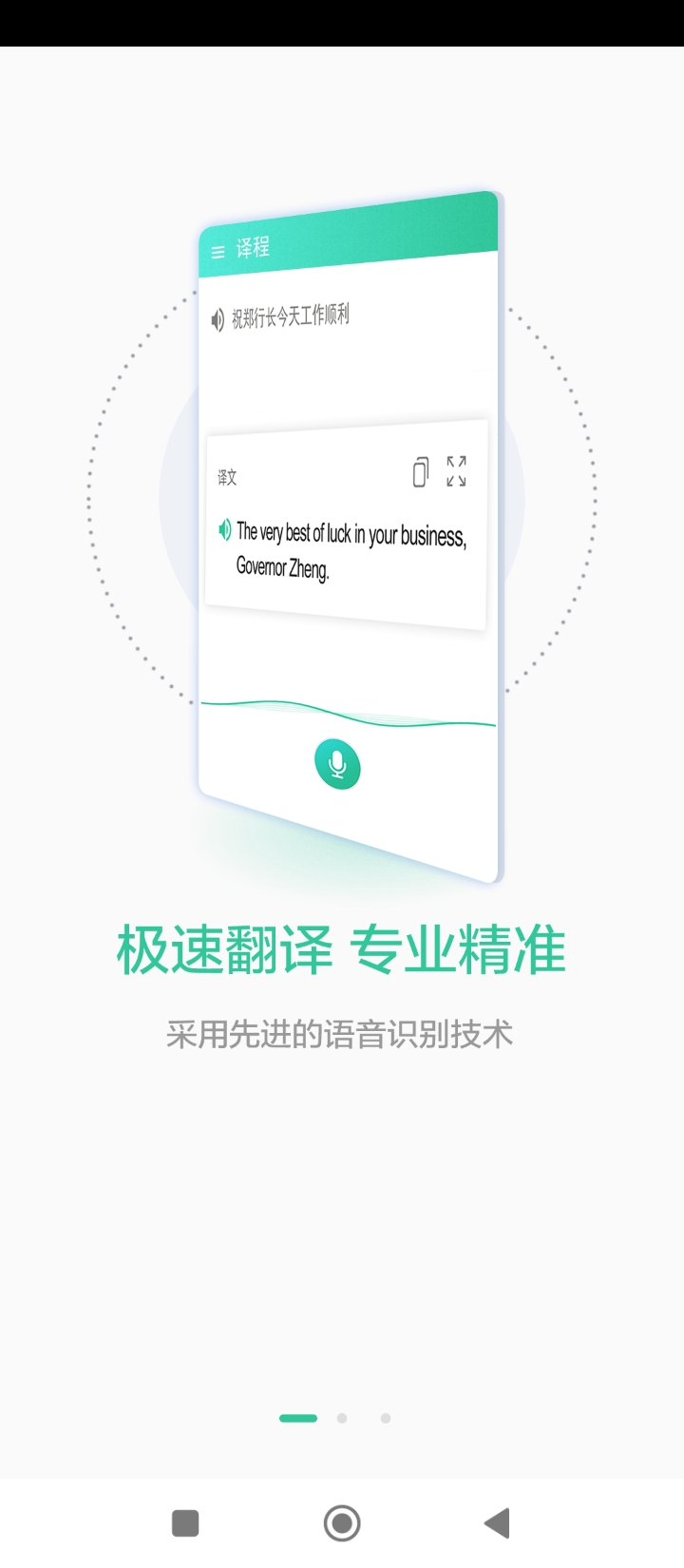Viewport: 684px width, 1568px height.
Task: Return to the home screen
Action: coord(342,1523)
